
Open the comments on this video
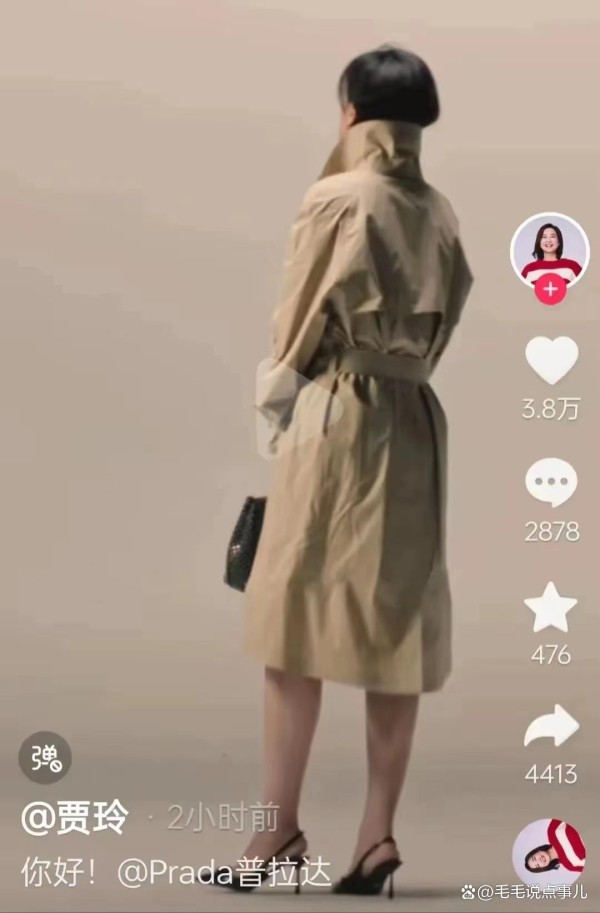click(x=551, y=484)
